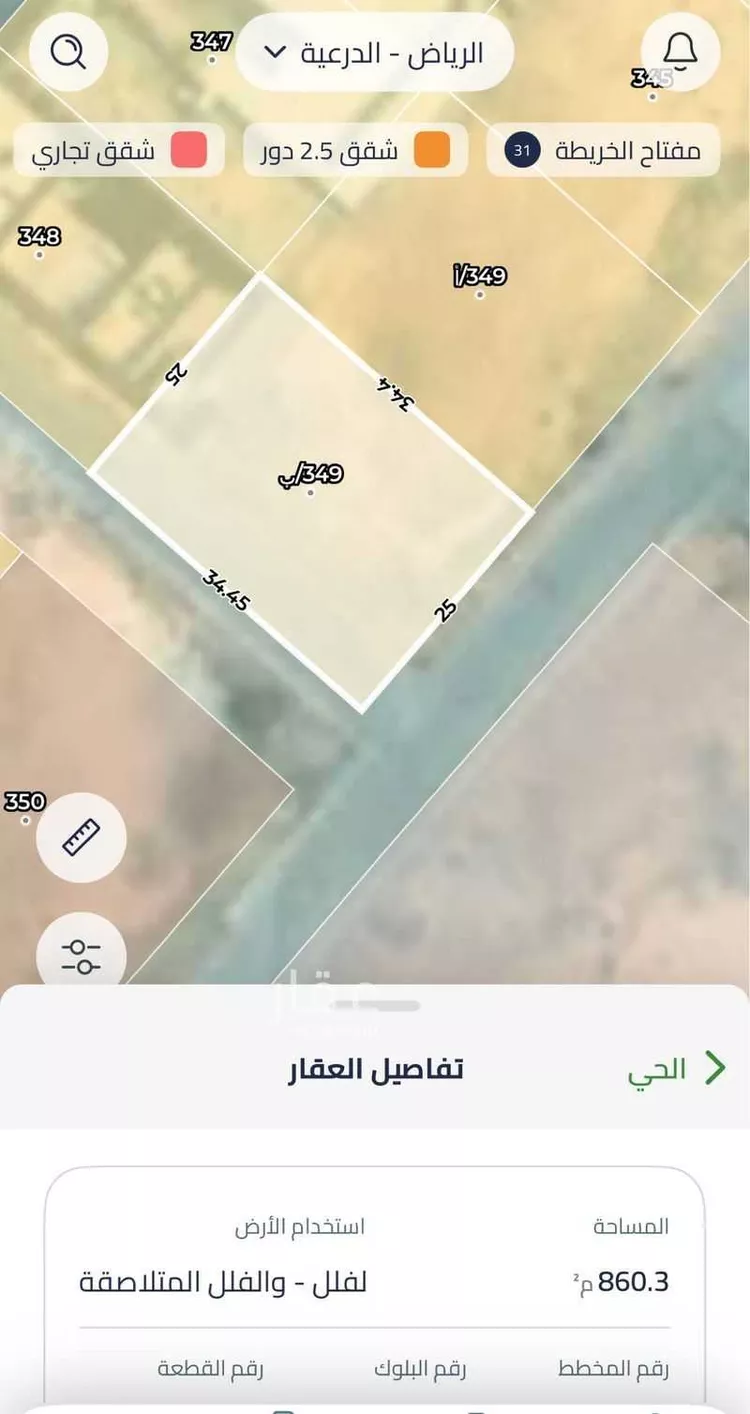The height and width of the screenshot is (1414, 750).
Task: Open the الحي neighborhood link
Action: pos(675,1069)
